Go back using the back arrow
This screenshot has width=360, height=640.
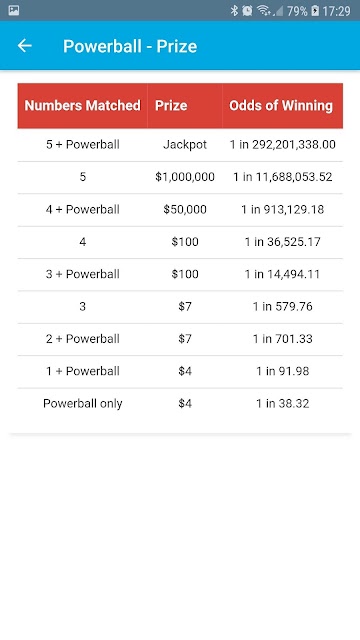tap(24, 46)
